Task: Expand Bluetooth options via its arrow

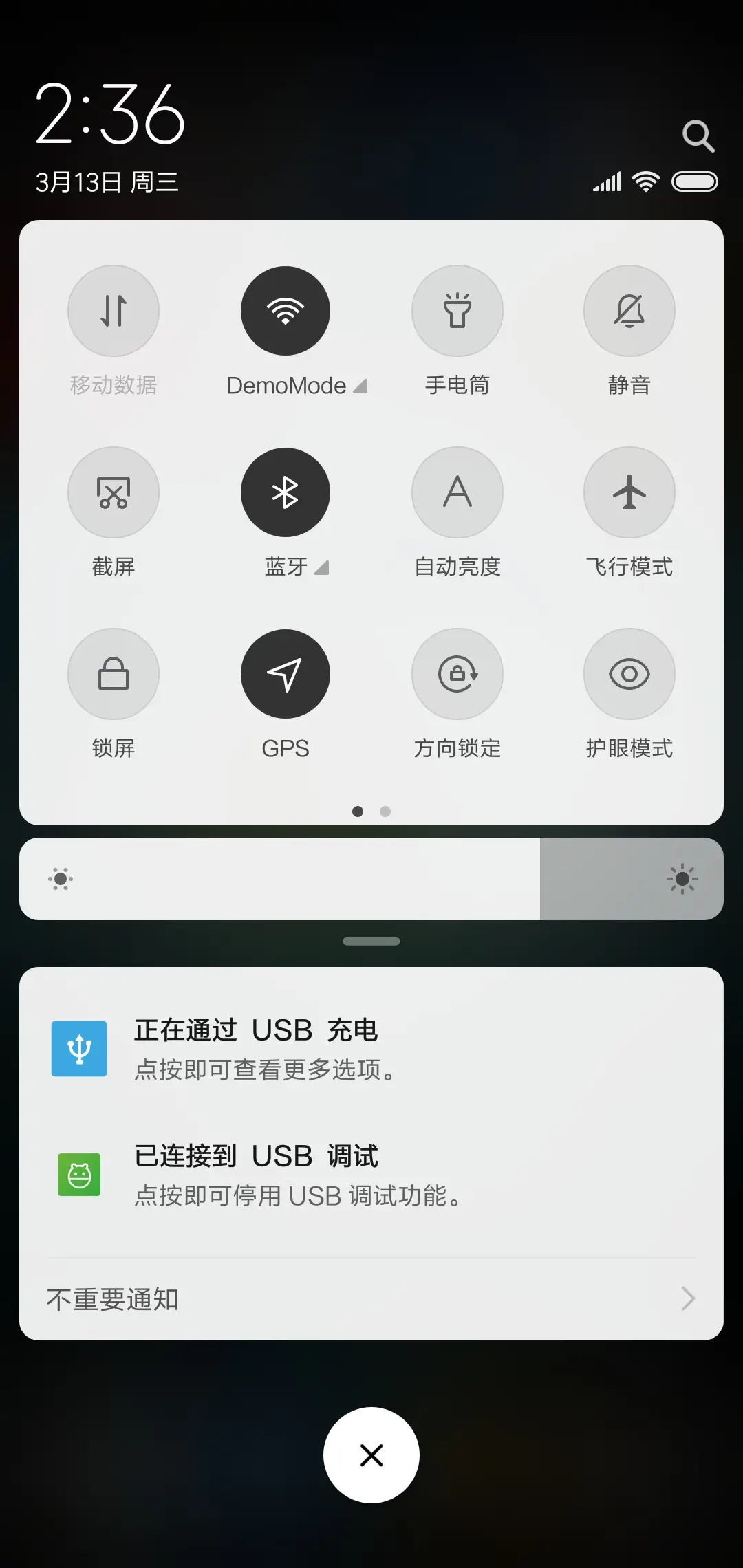Action: pos(322,568)
